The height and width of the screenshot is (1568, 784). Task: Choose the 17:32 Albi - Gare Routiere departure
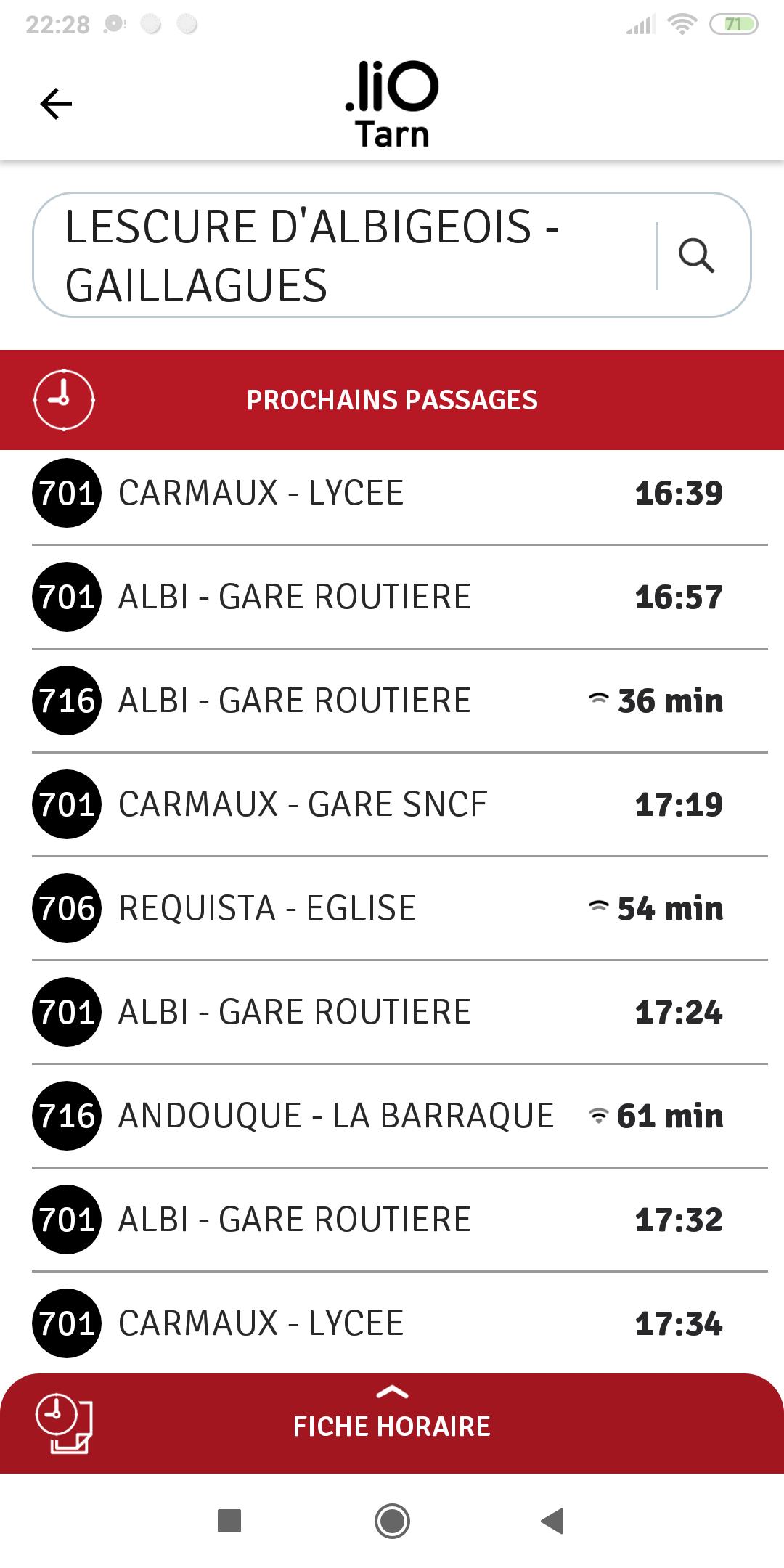point(392,1220)
